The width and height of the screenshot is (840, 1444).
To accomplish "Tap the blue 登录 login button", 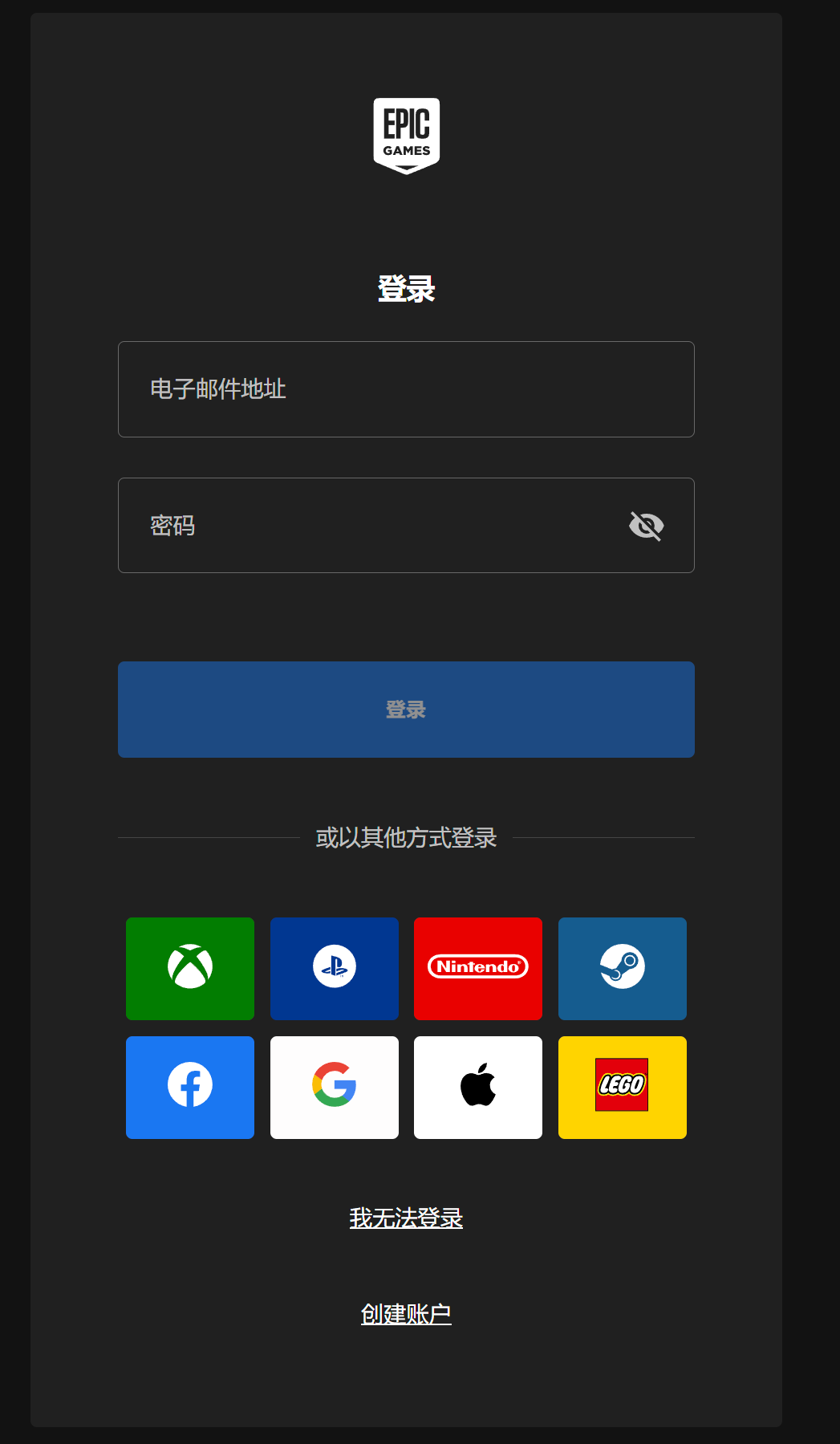I will click(x=406, y=710).
